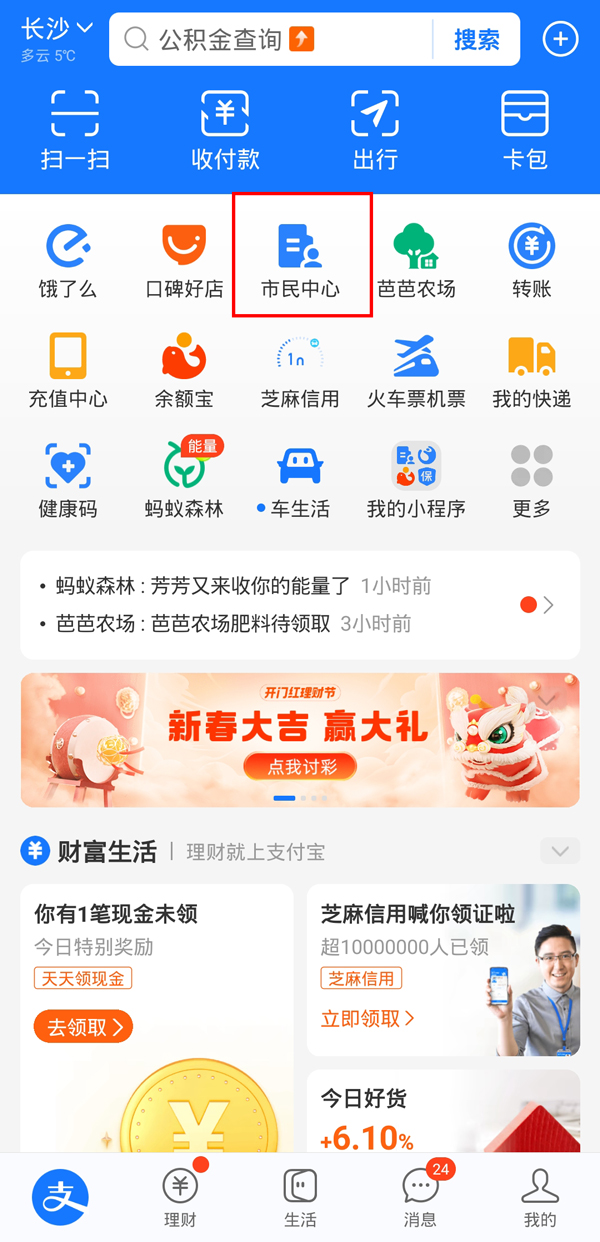Image resolution: width=600 pixels, height=1242 pixels.
Task: Launch 饿了么 food delivery
Action: click(68, 260)
